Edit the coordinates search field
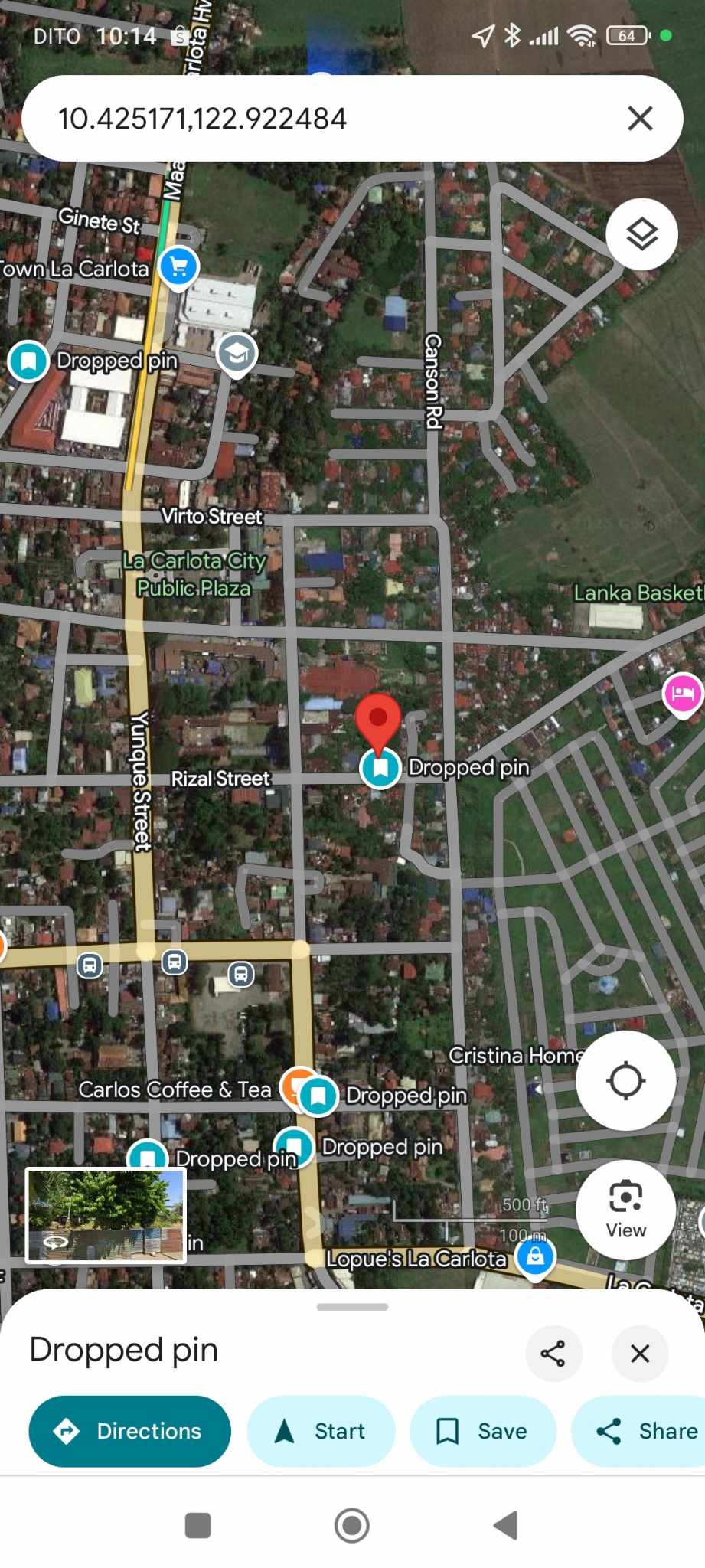The height and width of the screenshot is (1568, 705). (x=306, y=119)
